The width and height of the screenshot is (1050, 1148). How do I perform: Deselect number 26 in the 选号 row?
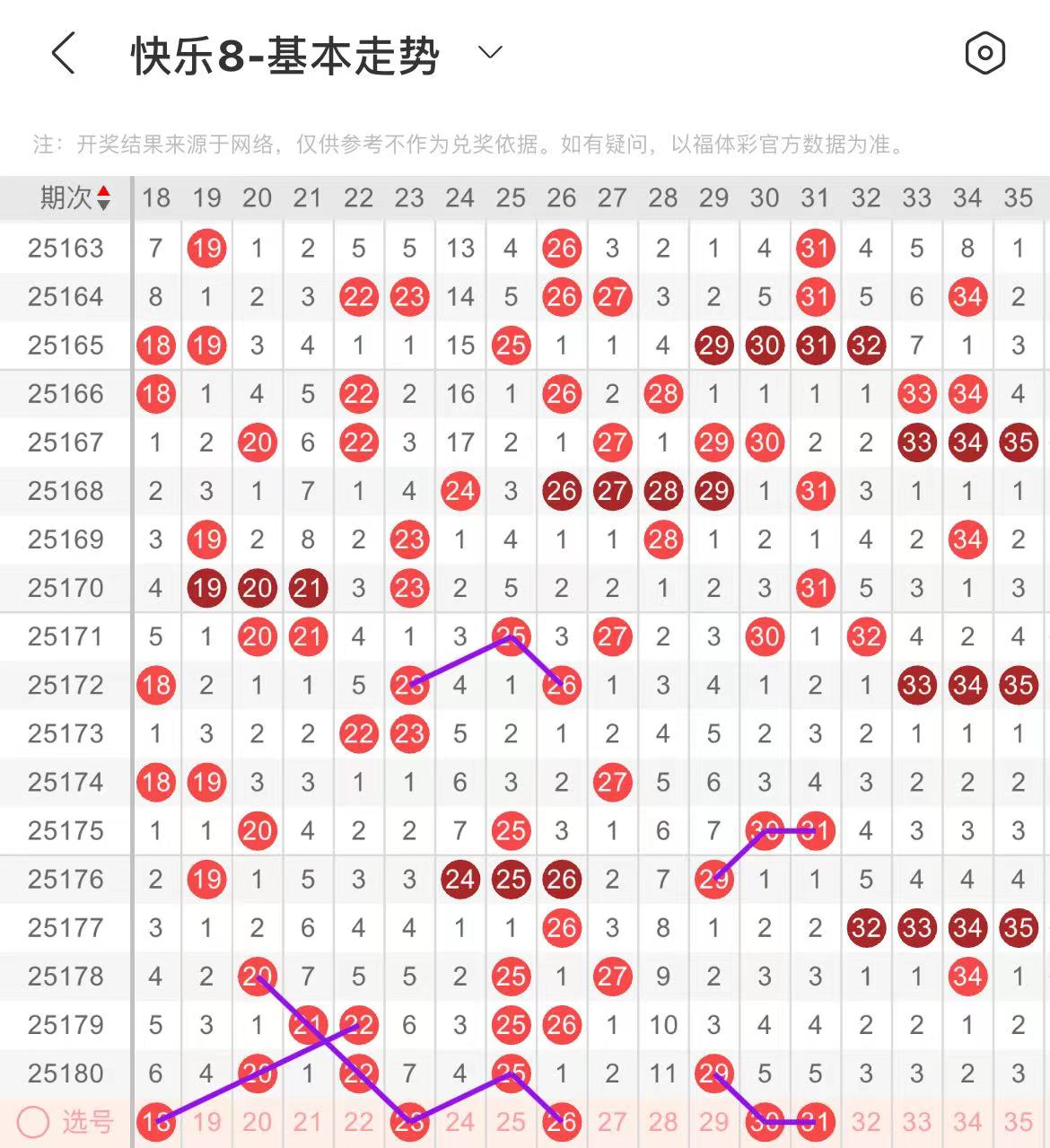tap(562, 1122)
